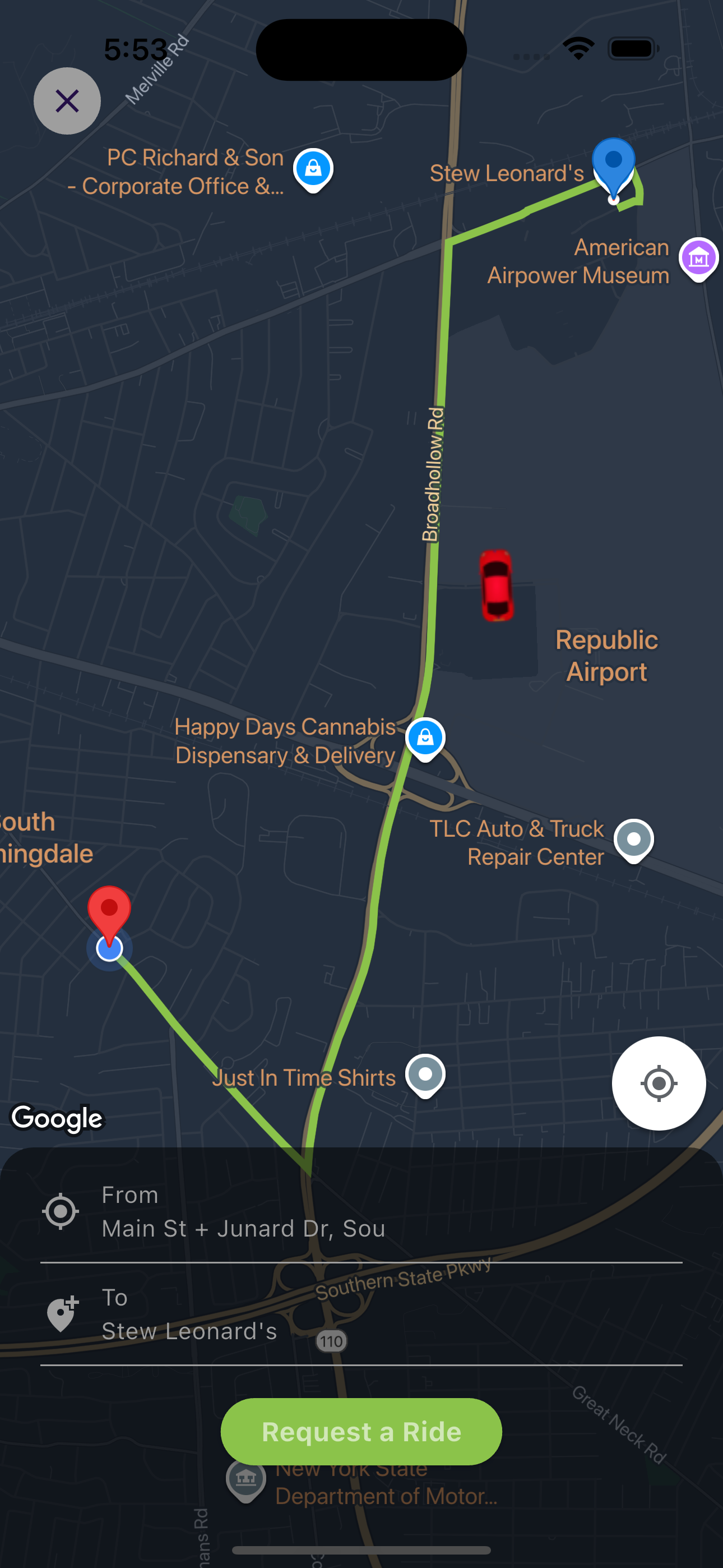
Task: Close the ride route screen
Action: tap(67, 101)
